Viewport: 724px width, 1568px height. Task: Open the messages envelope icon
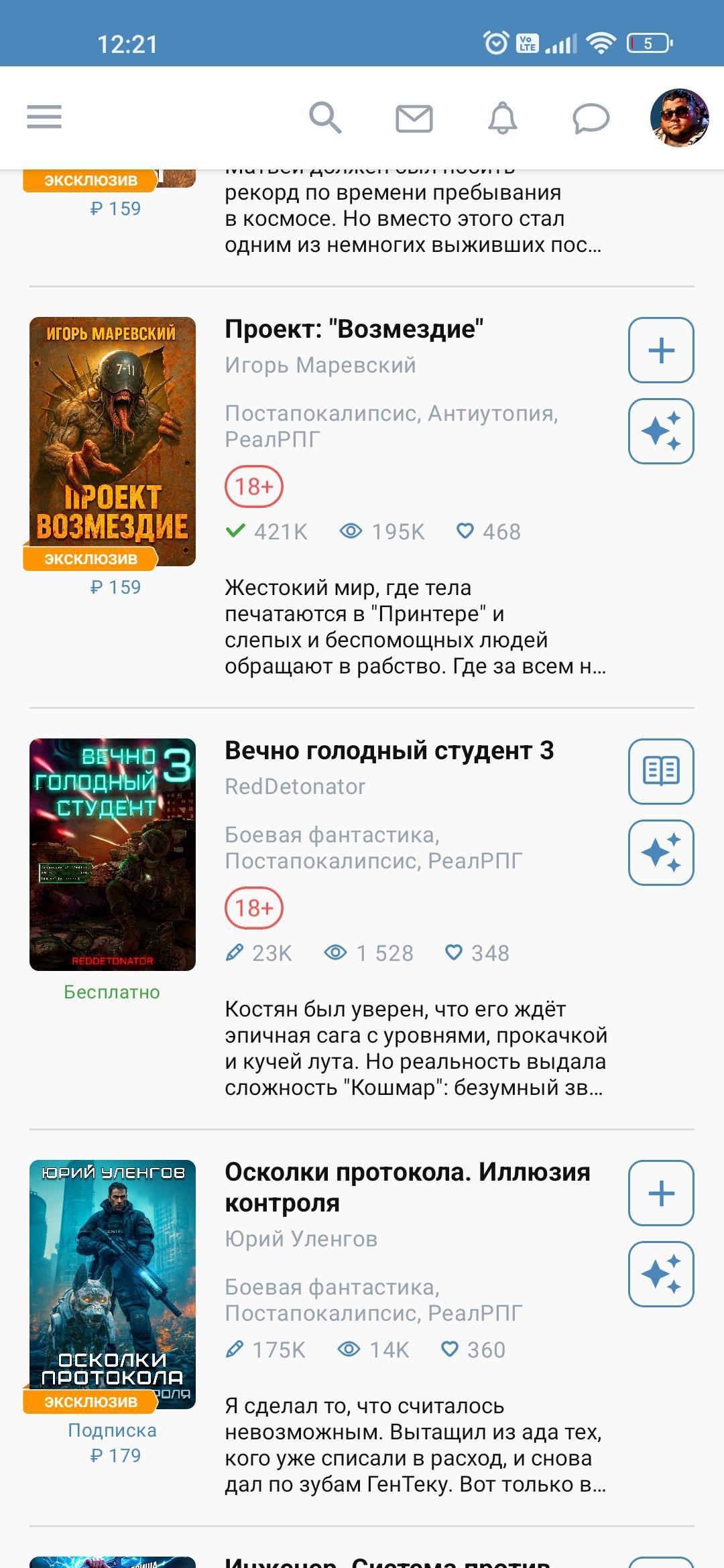[x=414, y=119]
